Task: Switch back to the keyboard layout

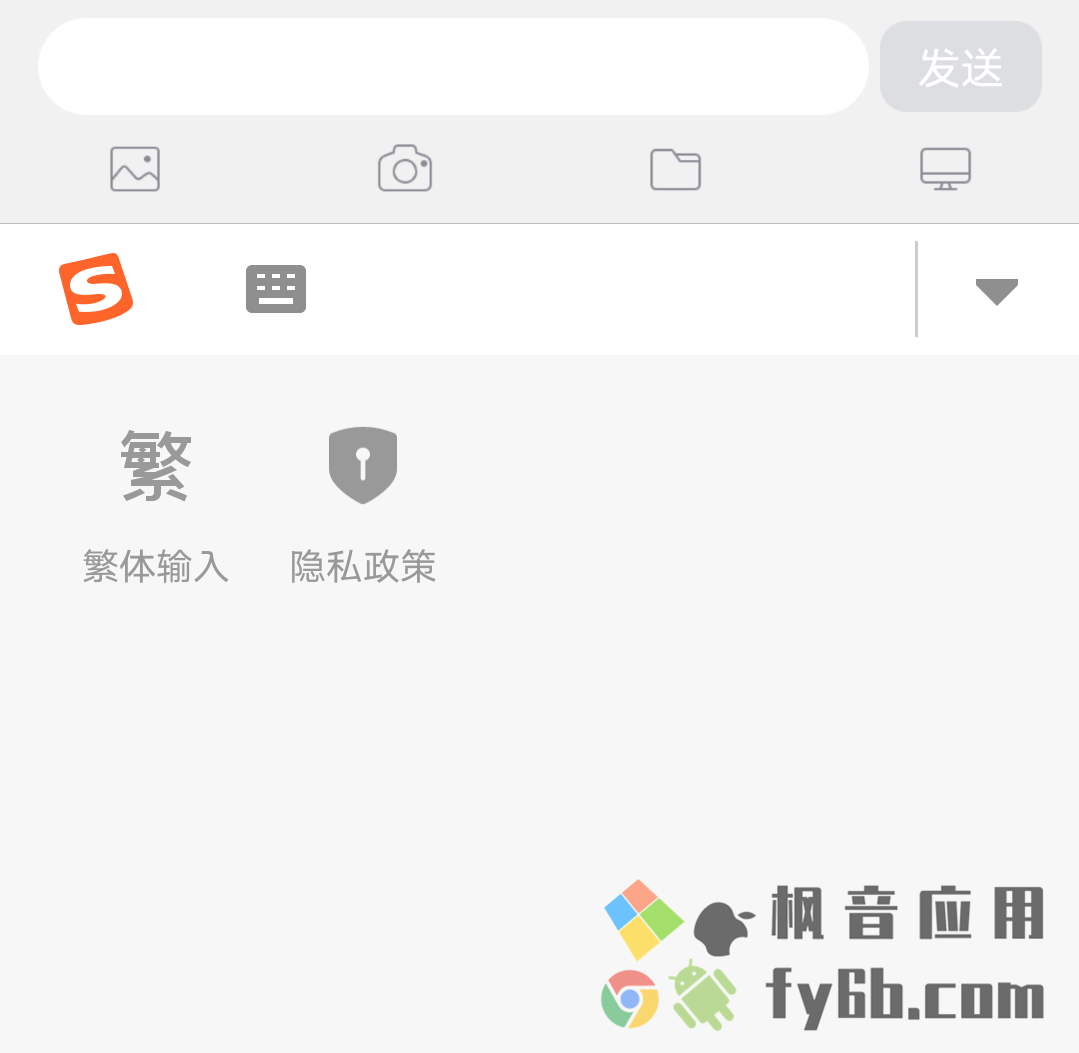Action: point(276,289)
